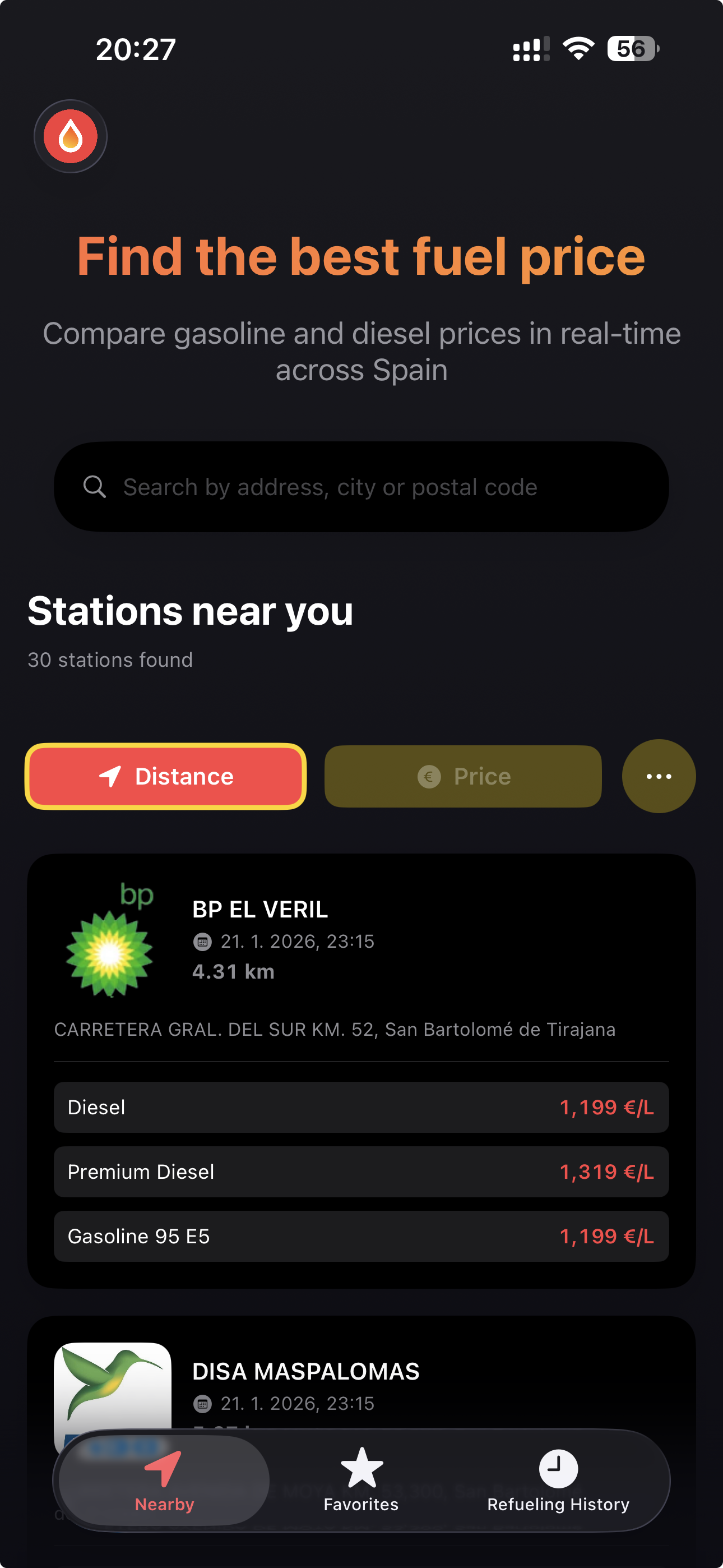Show the Refueling History tab
Screen dimensions: 723x1568
click(558, 1481)
